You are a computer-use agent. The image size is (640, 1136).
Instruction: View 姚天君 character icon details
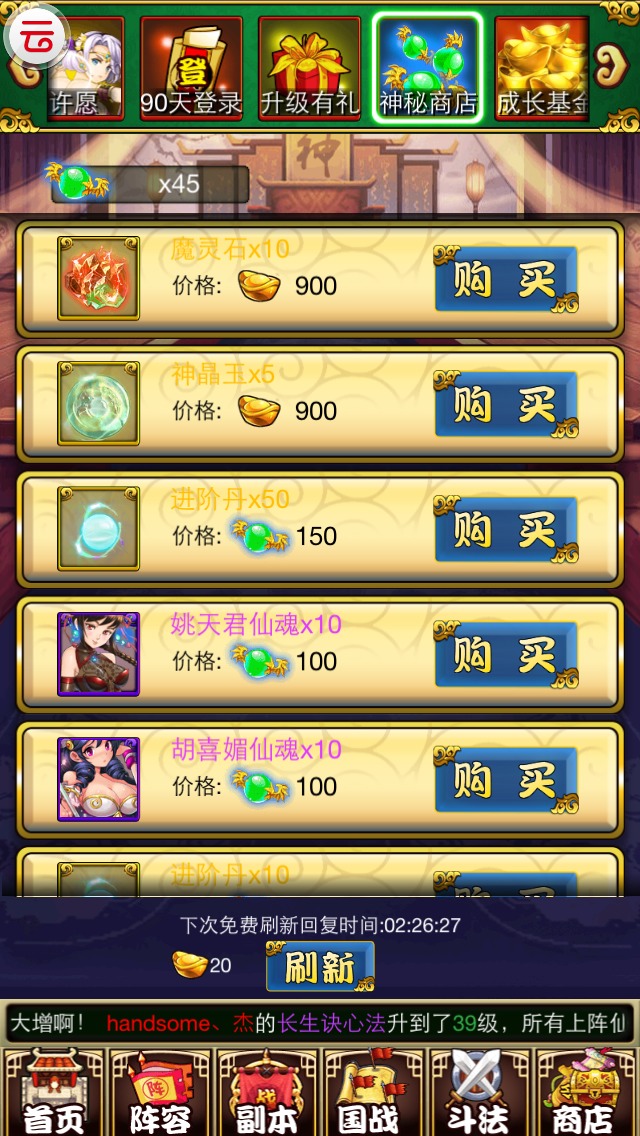coord(98,654)
